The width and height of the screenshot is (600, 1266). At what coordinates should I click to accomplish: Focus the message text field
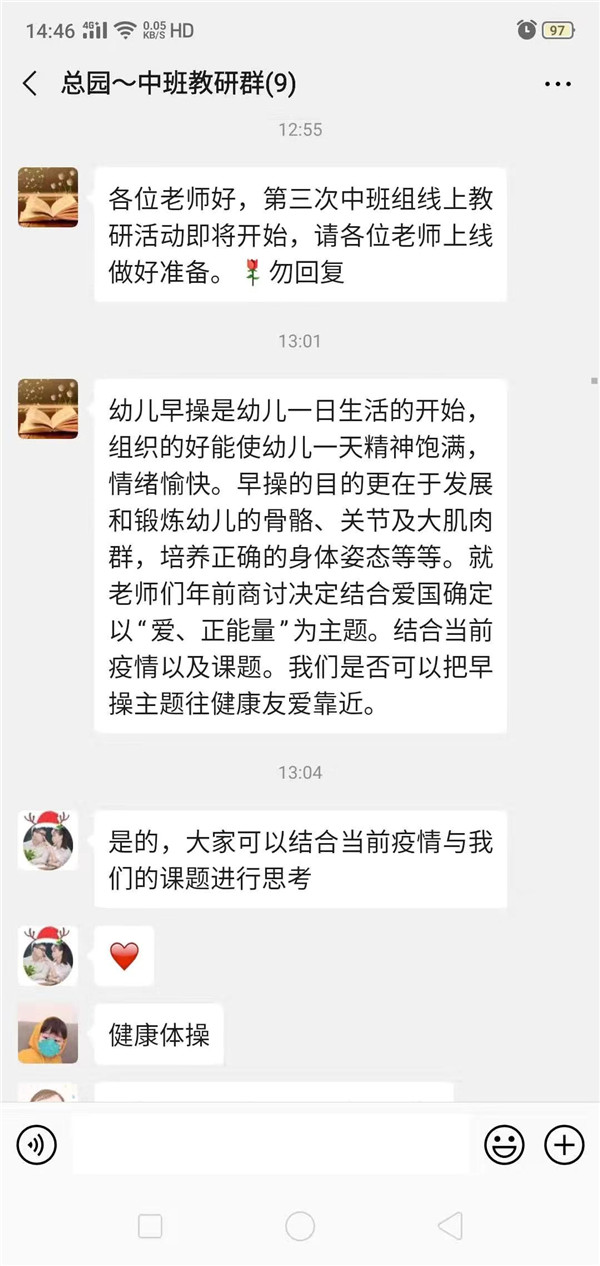270,1145
